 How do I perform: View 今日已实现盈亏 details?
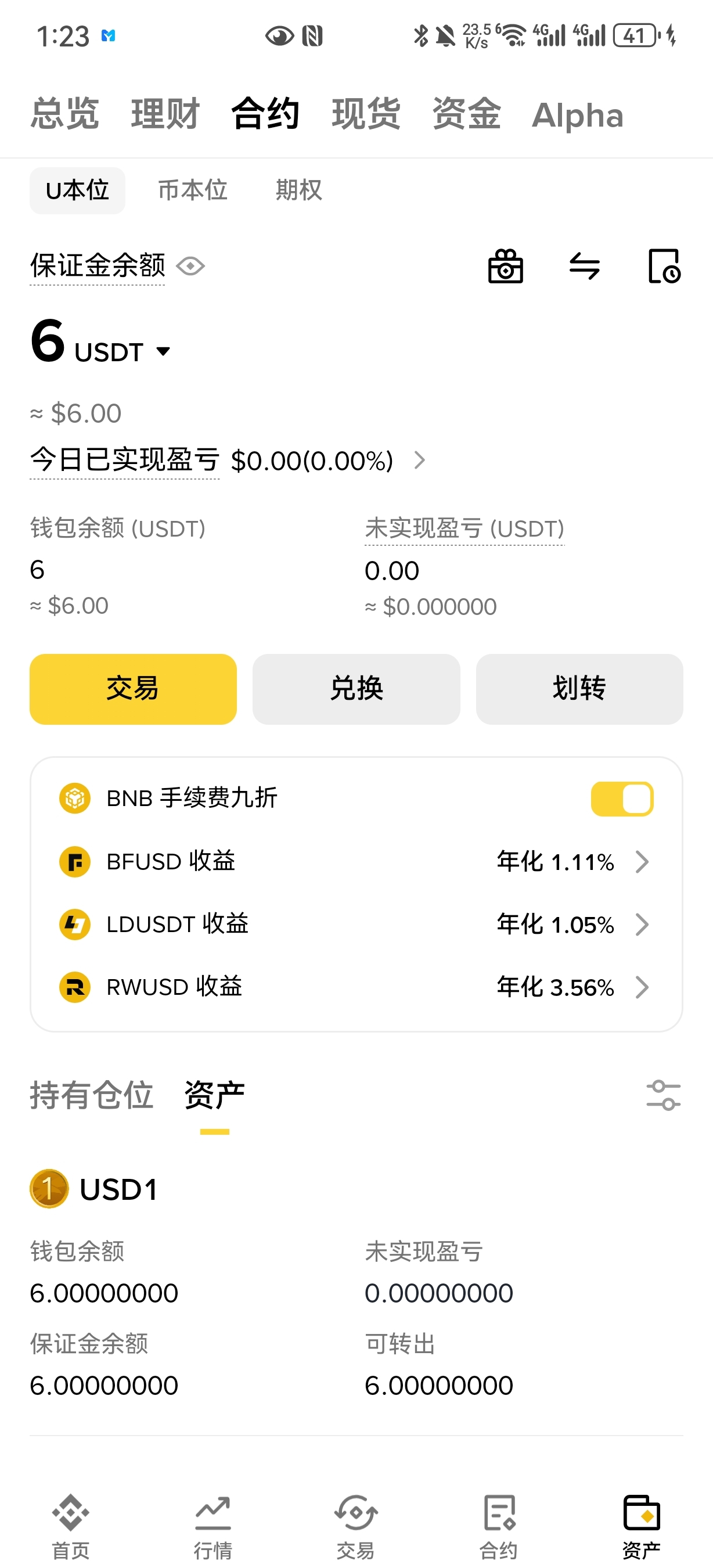click(x=419, y=460)
